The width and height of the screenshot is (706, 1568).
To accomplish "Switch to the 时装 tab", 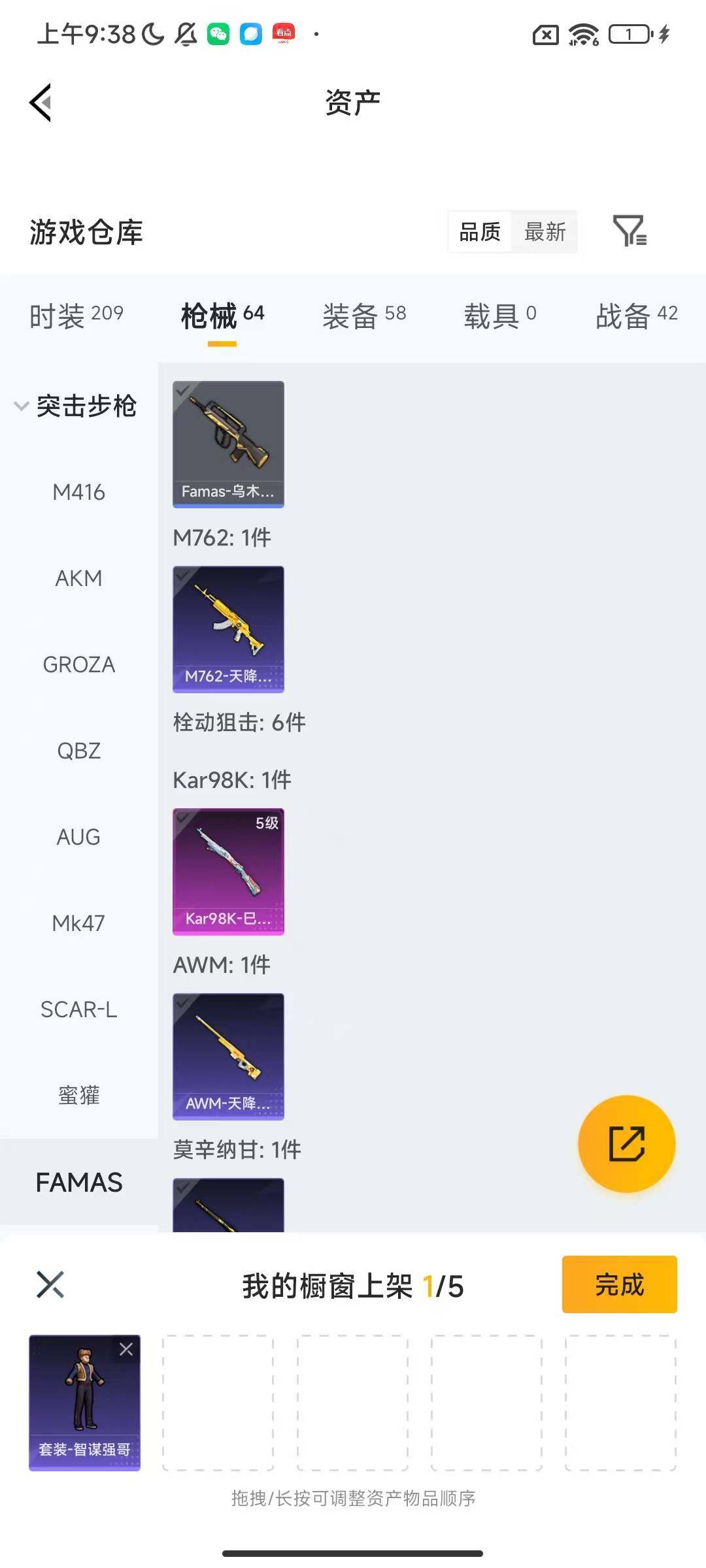I will 75,314.
